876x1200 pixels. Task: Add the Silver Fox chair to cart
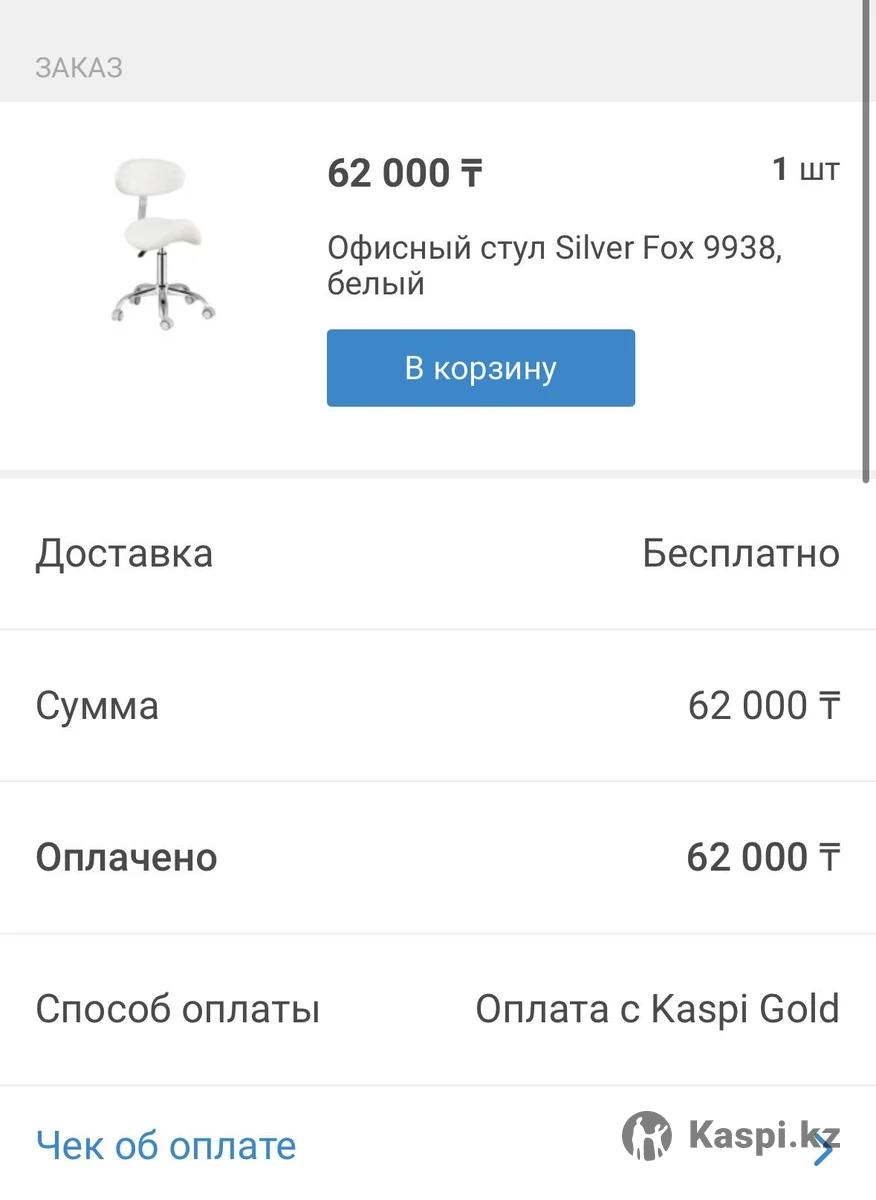pos(480,368)
